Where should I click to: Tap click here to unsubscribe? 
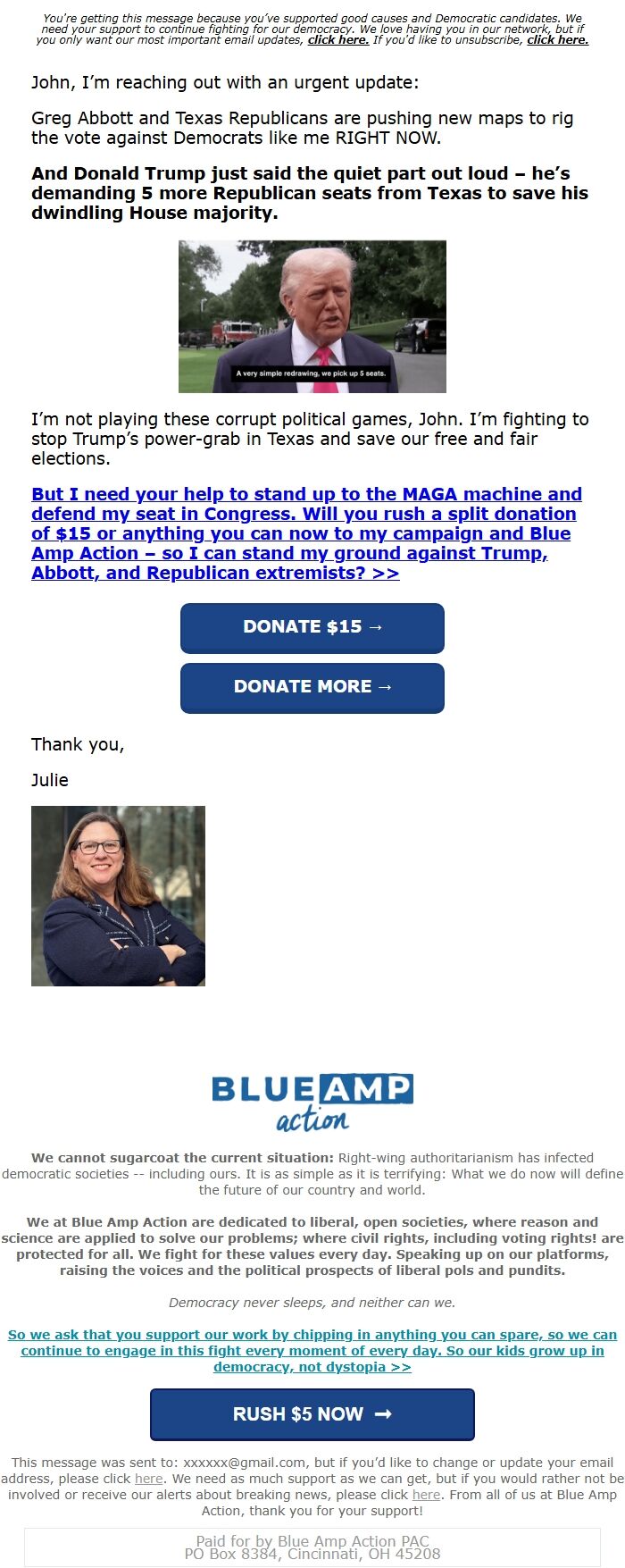pos(557,40)
